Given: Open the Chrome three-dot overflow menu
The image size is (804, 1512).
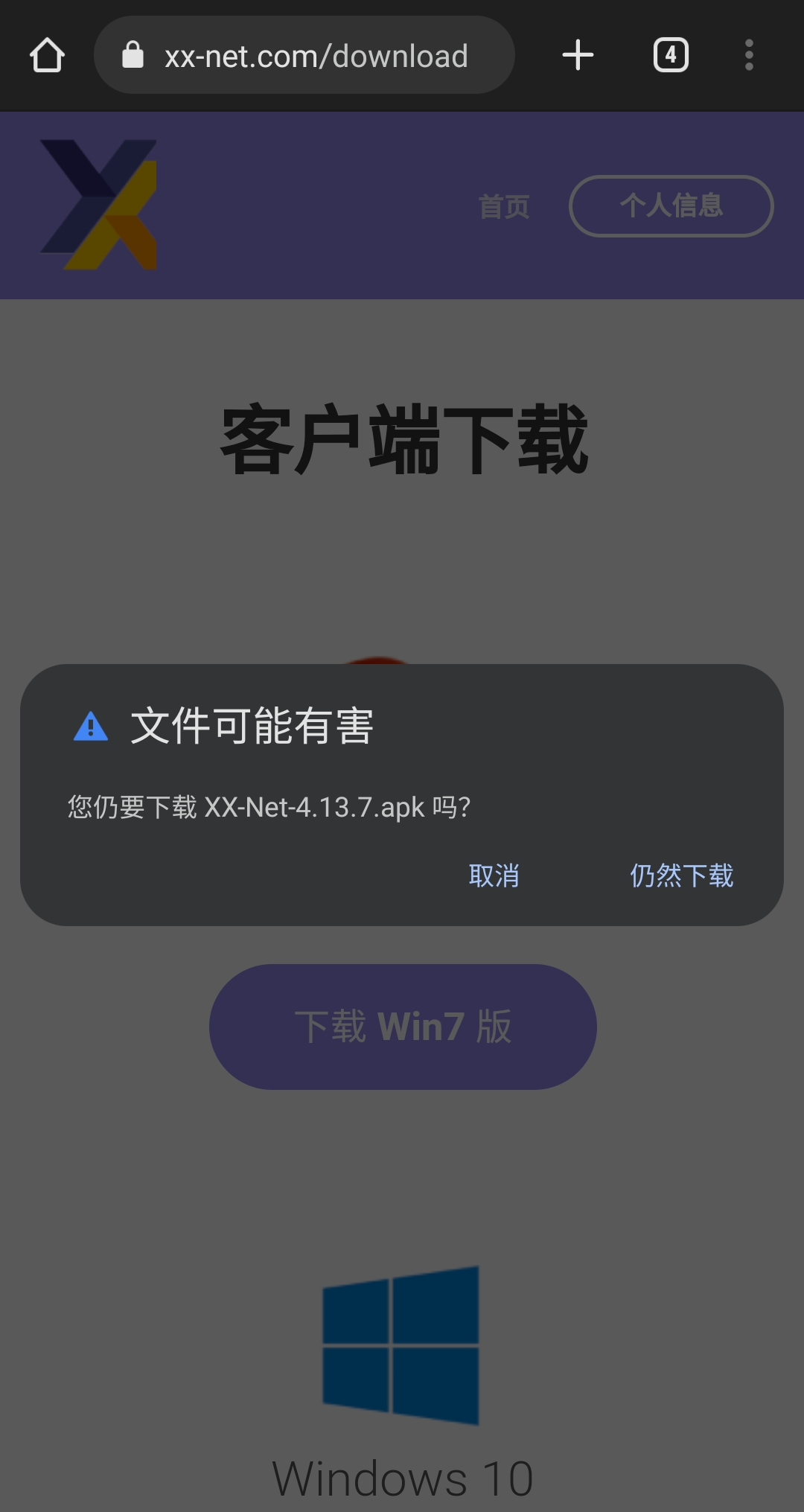Looking at the screenshot, I should point(748,54).
